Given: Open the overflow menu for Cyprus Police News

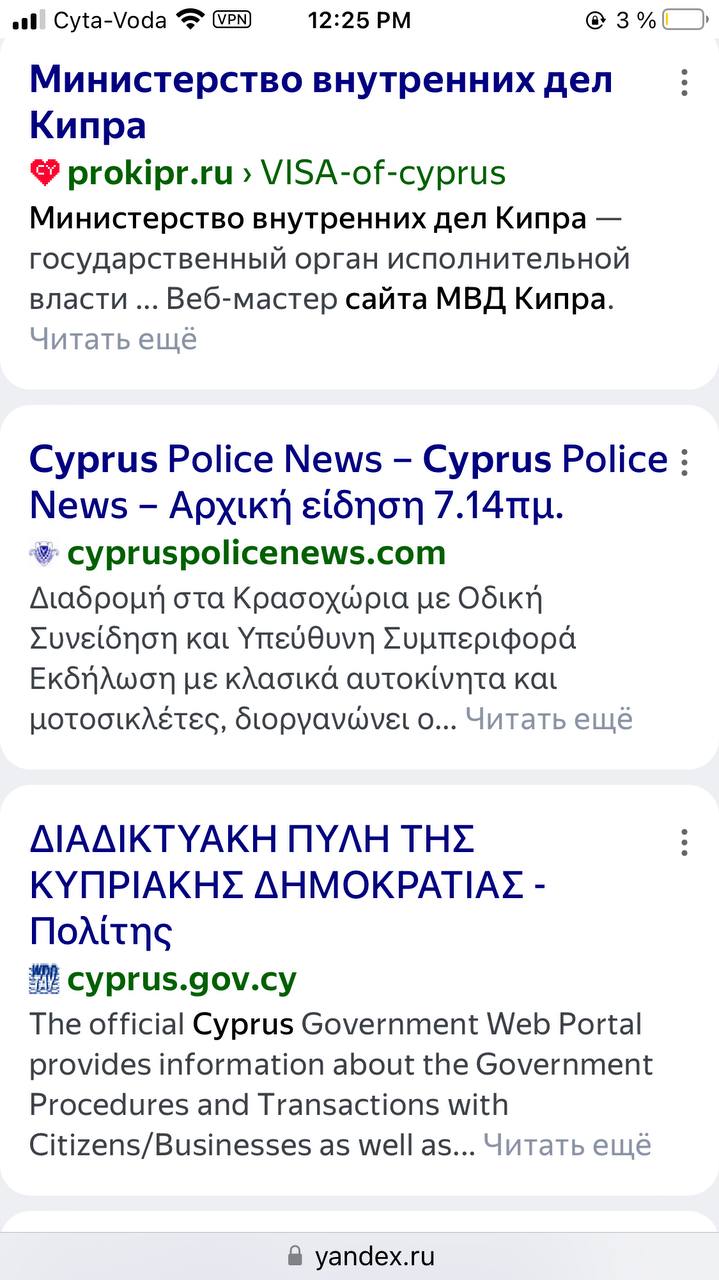Looking at the screenshot, I should [684, 462].
